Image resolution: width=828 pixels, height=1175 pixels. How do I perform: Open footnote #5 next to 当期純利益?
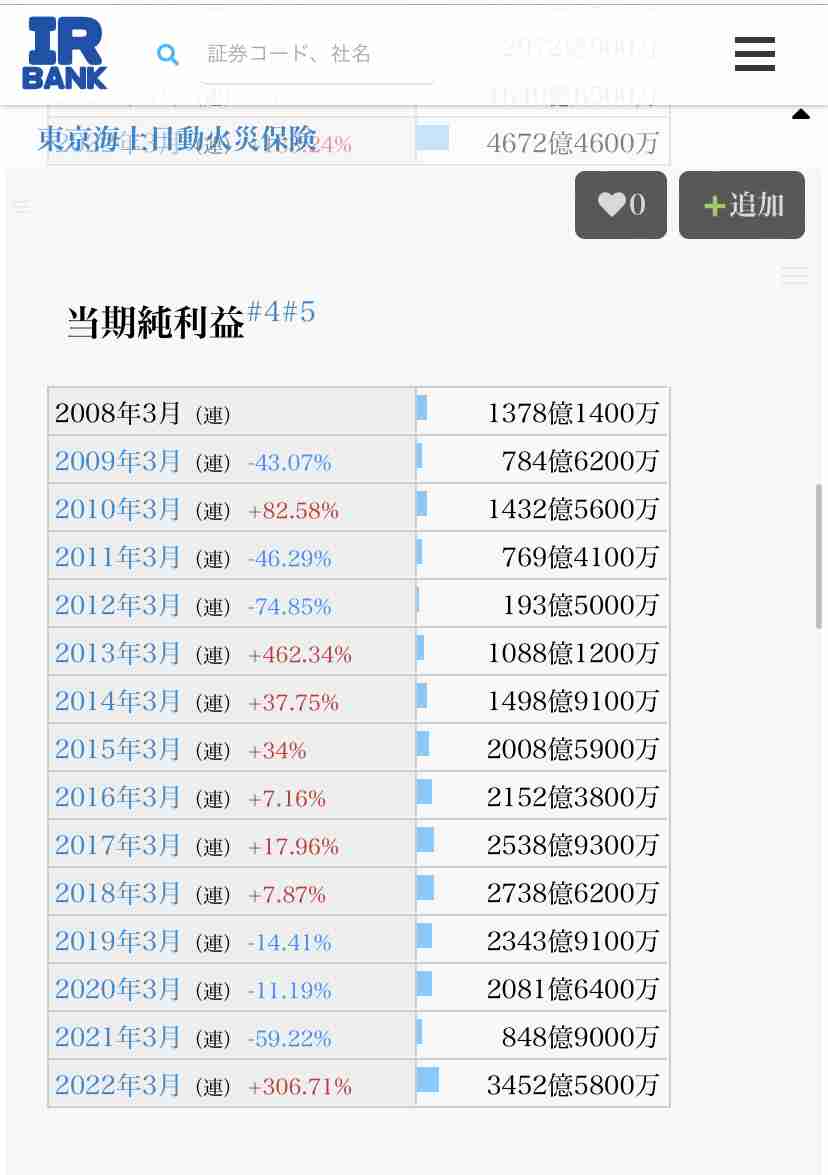tap(299, 312)
